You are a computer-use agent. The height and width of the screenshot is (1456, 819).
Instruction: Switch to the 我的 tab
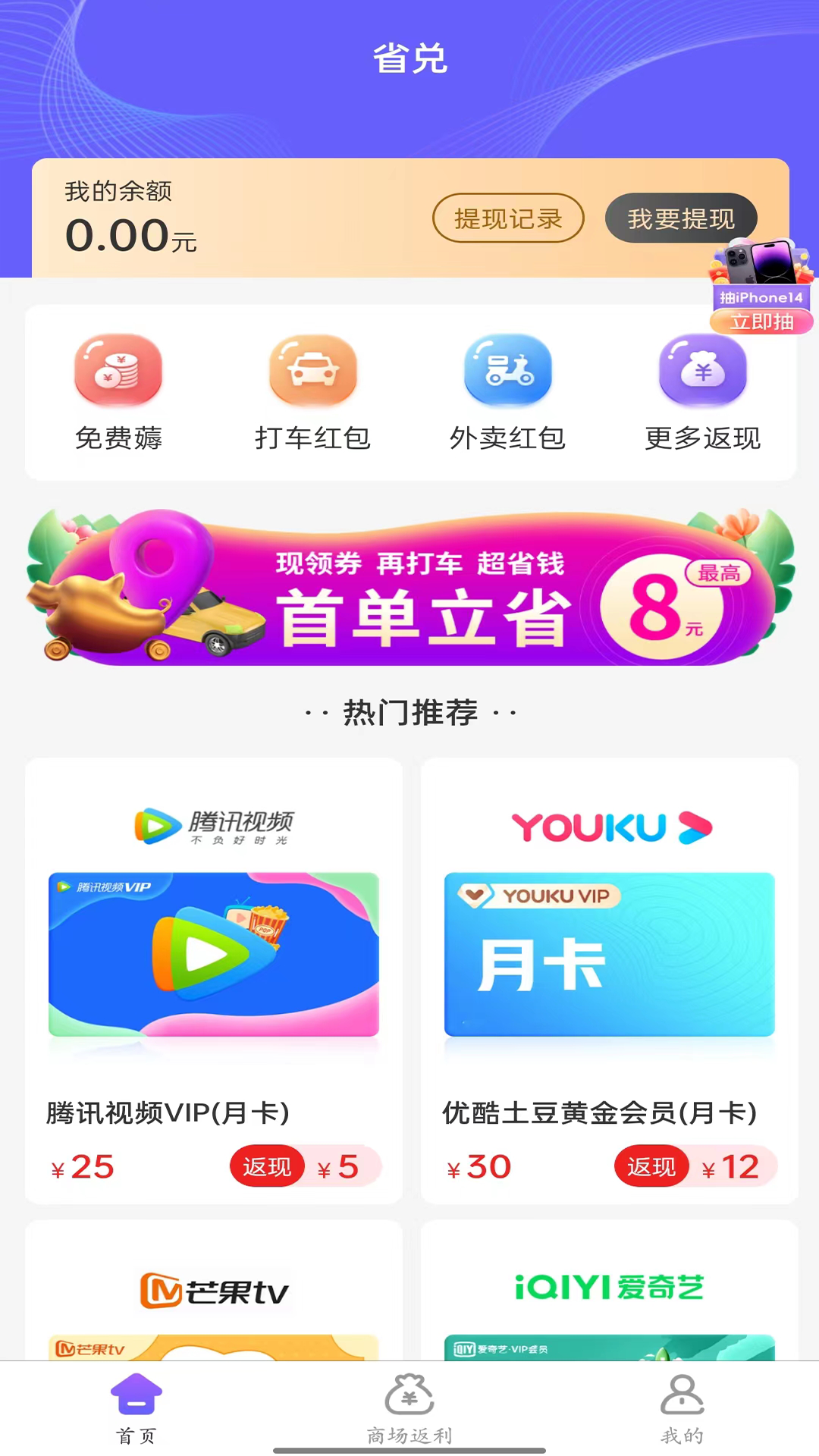click(x=682, y=1407)
